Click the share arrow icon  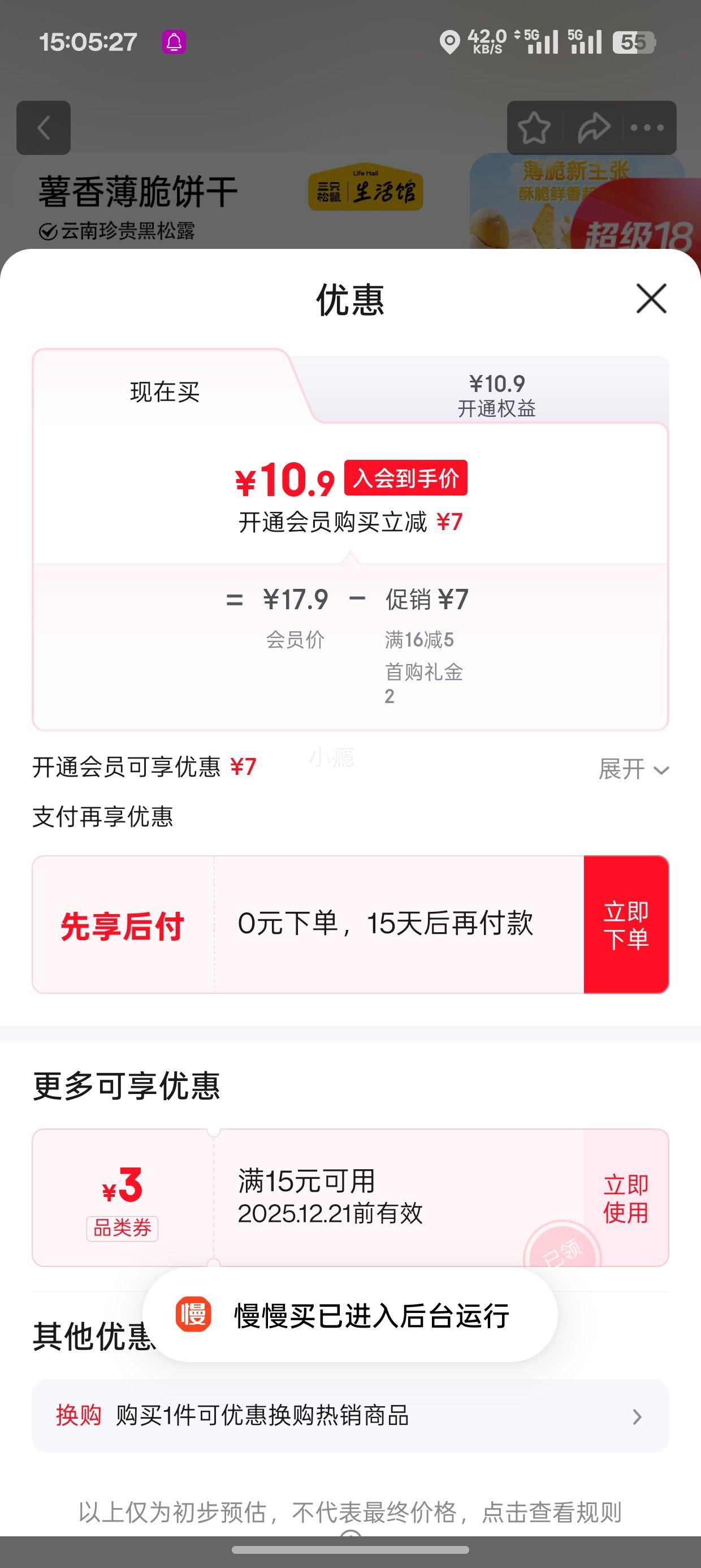click(593, 128)
